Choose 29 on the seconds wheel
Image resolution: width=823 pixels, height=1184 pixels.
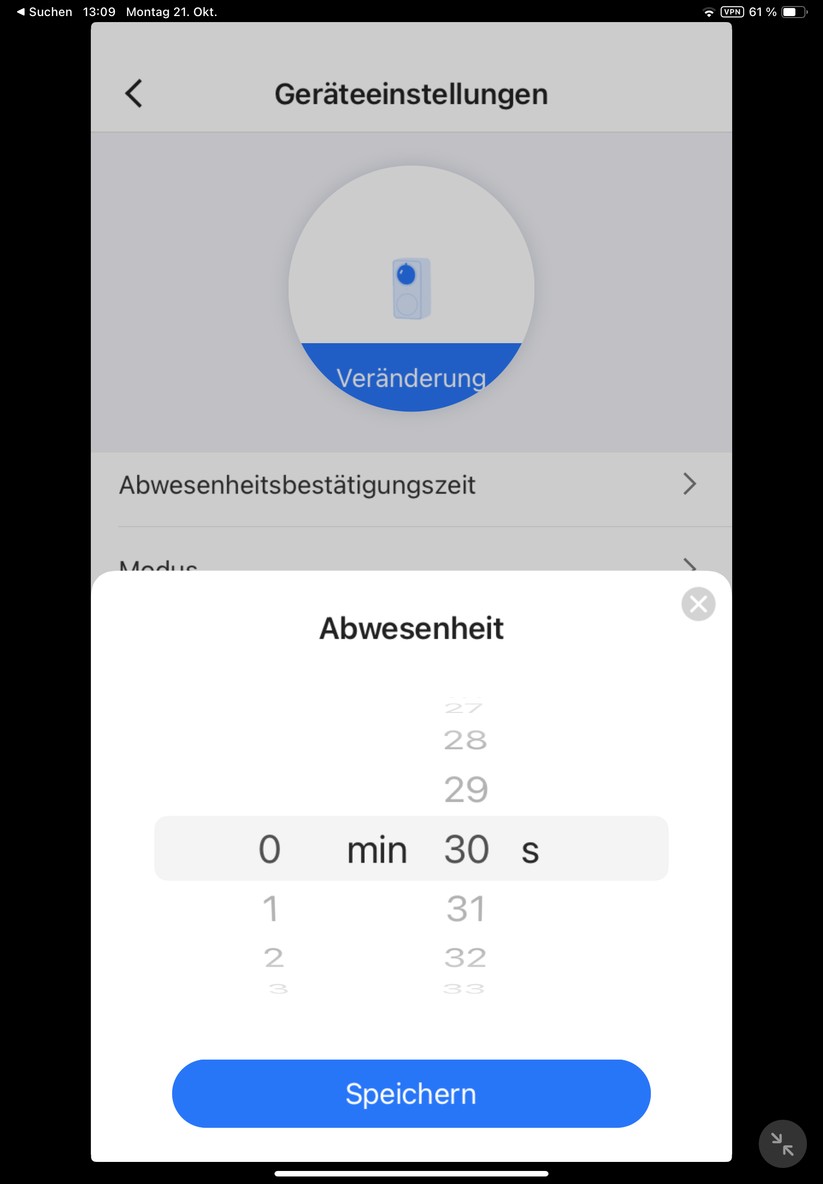465,789
